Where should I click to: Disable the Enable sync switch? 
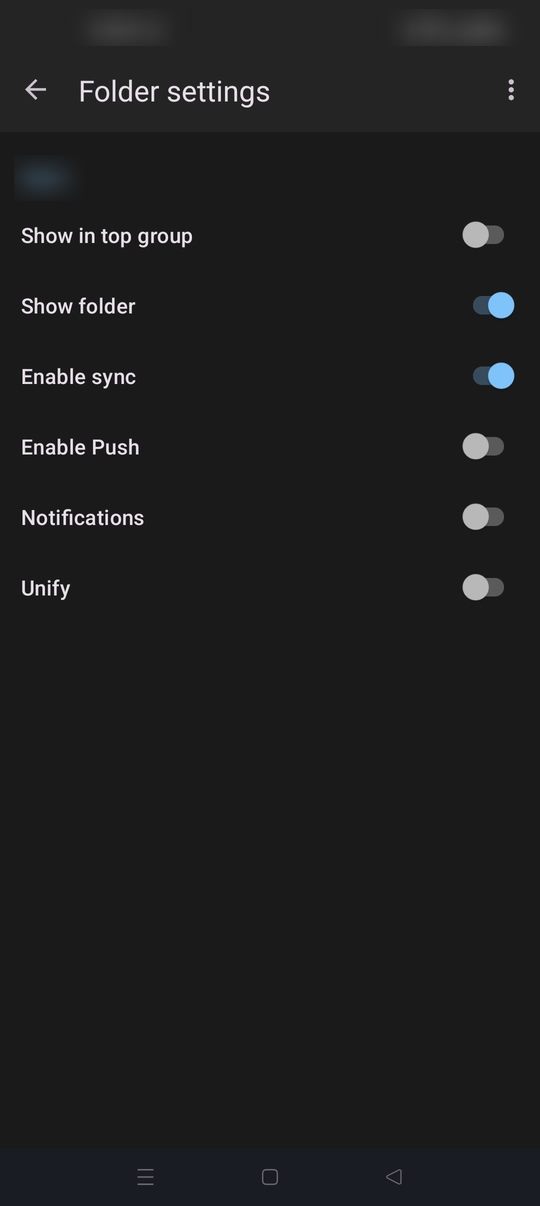tap(493, 376)
